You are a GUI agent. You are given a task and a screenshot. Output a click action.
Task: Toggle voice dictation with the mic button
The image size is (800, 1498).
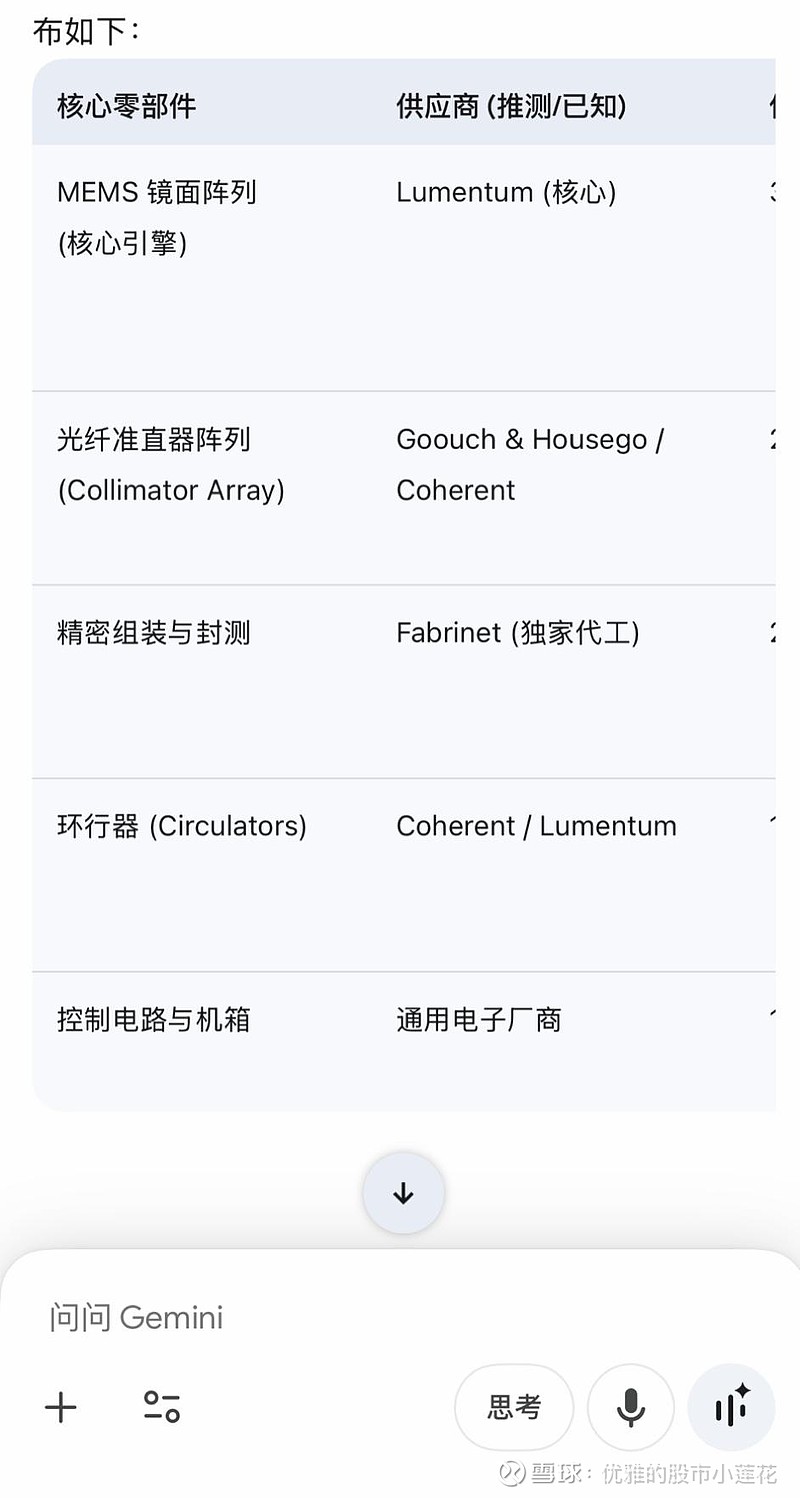[x=630, y=1407]
